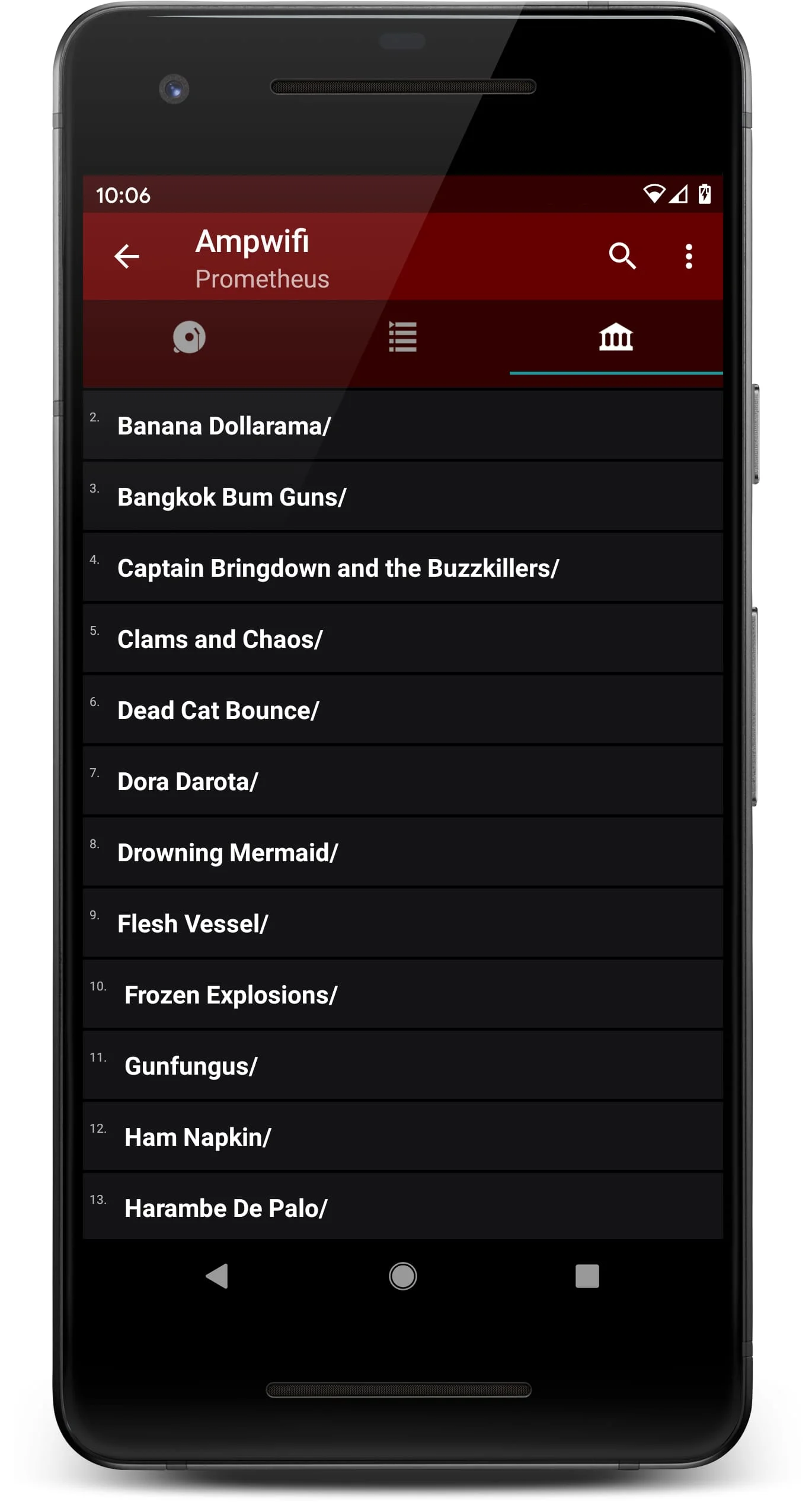
Task: Tap the system home button
Action: [x=402, y=1276]
